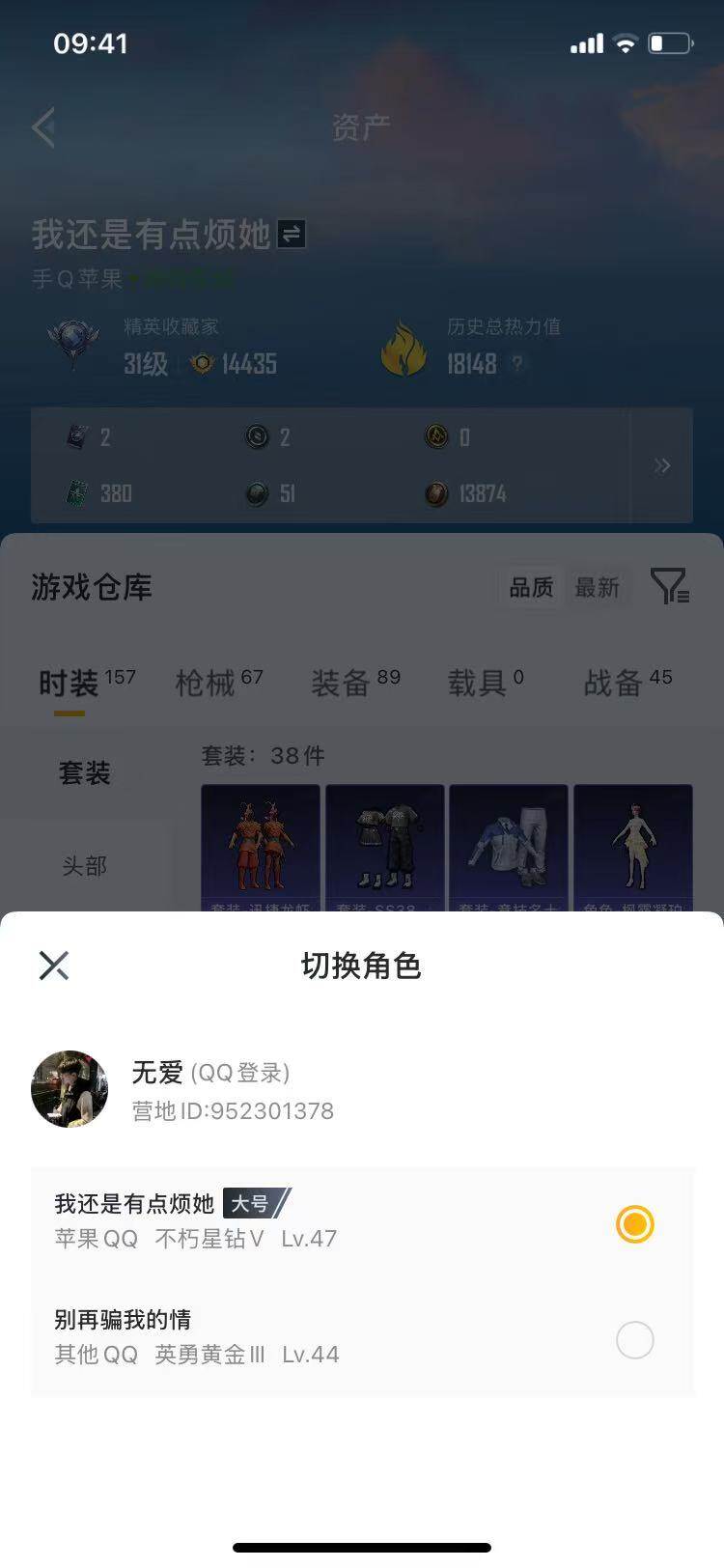Tap the switch-account swap icon beside the username
The image size is (724, 1568).
click(x=292, y=234)
